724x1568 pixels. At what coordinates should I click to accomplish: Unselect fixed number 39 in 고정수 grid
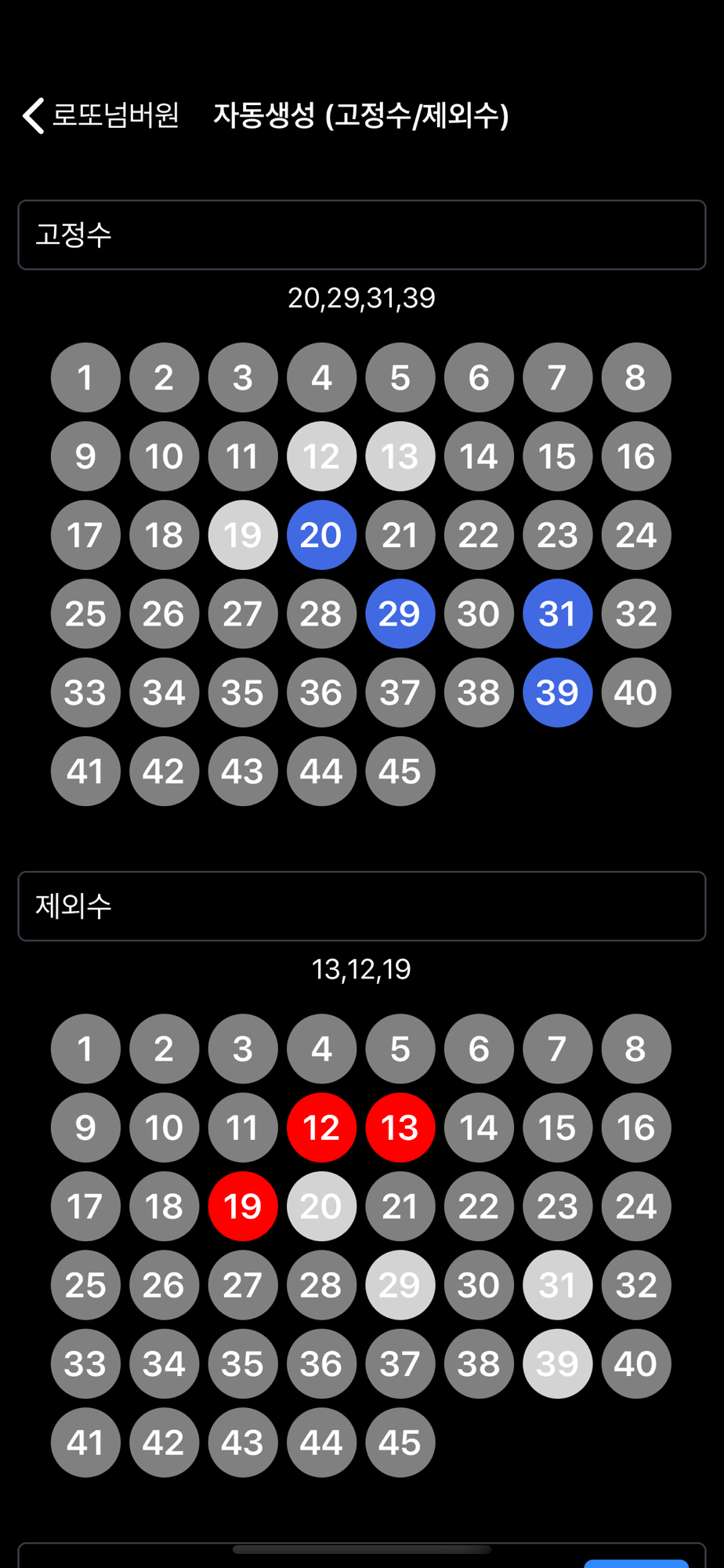(x=557, y=692)
